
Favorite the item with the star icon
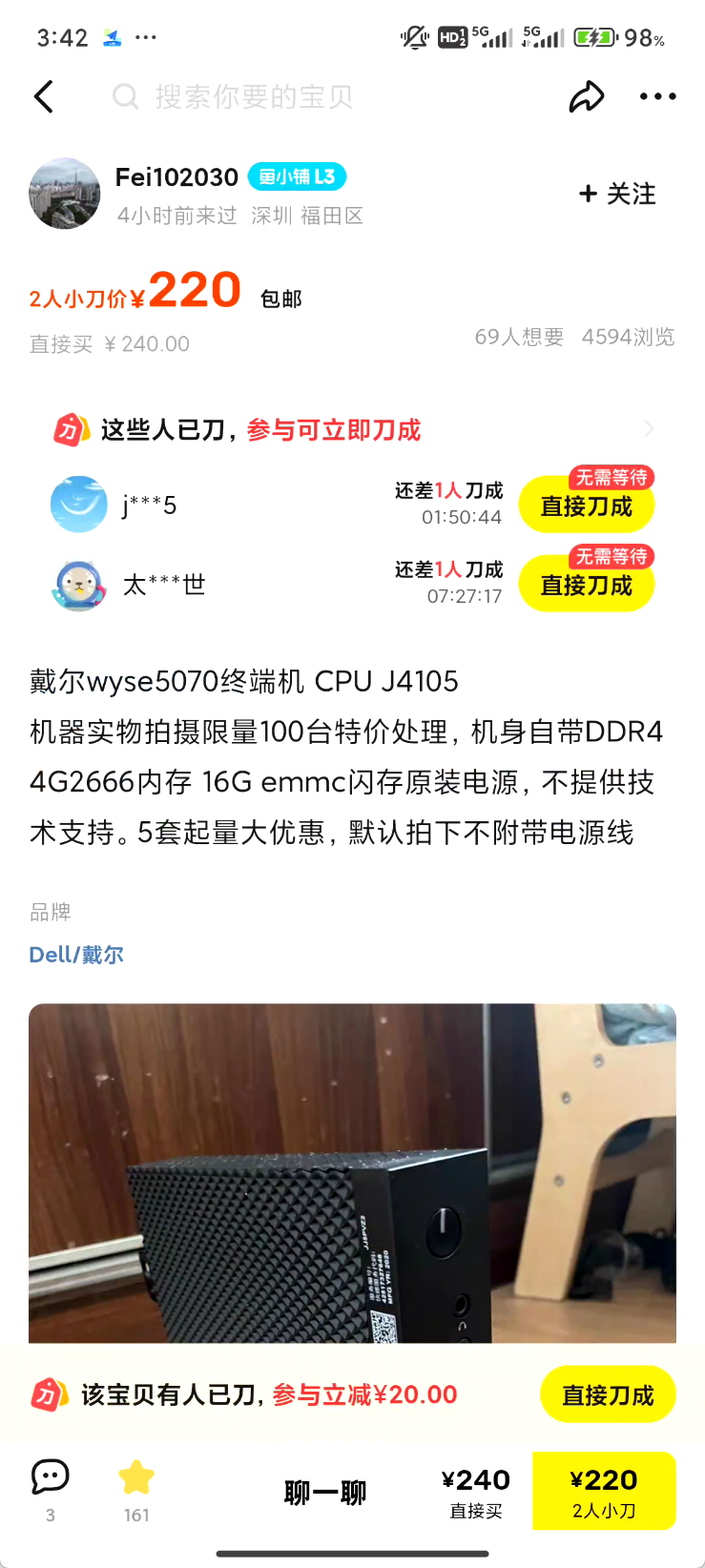[x=136, y=1490]
